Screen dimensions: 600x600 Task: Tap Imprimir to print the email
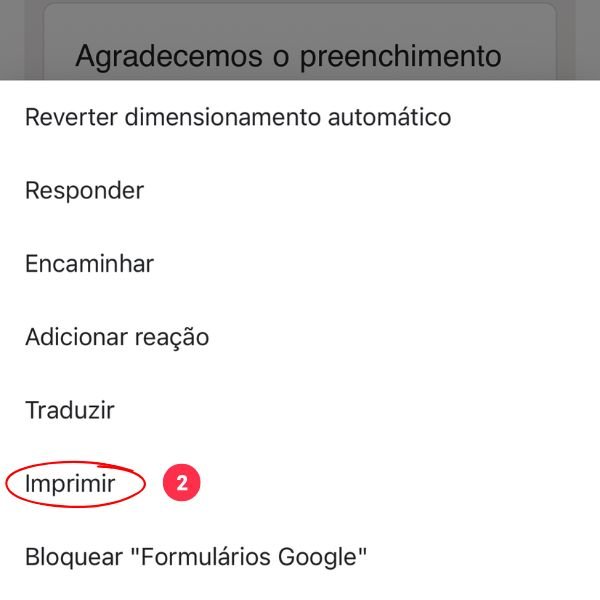coord(71,484)
